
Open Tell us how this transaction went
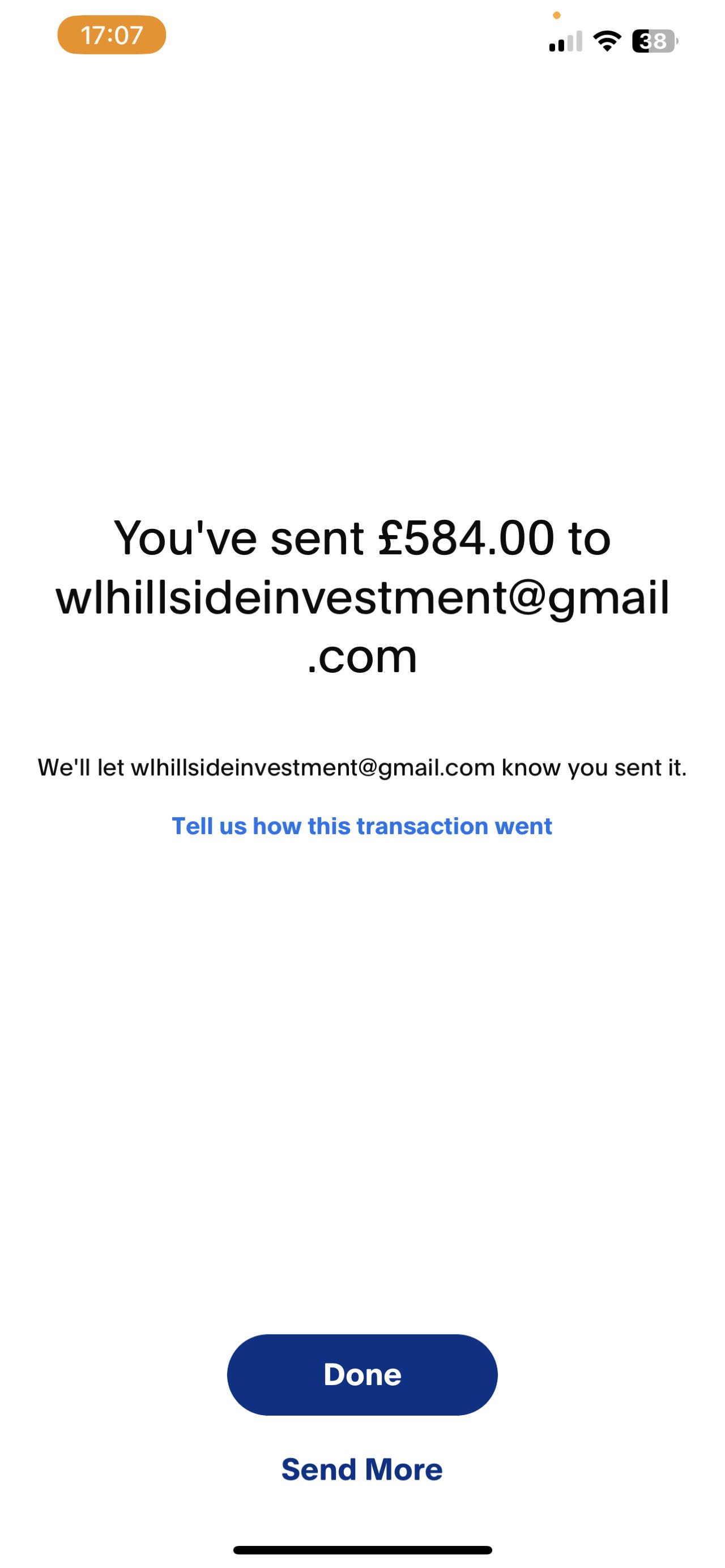point(362,826)
